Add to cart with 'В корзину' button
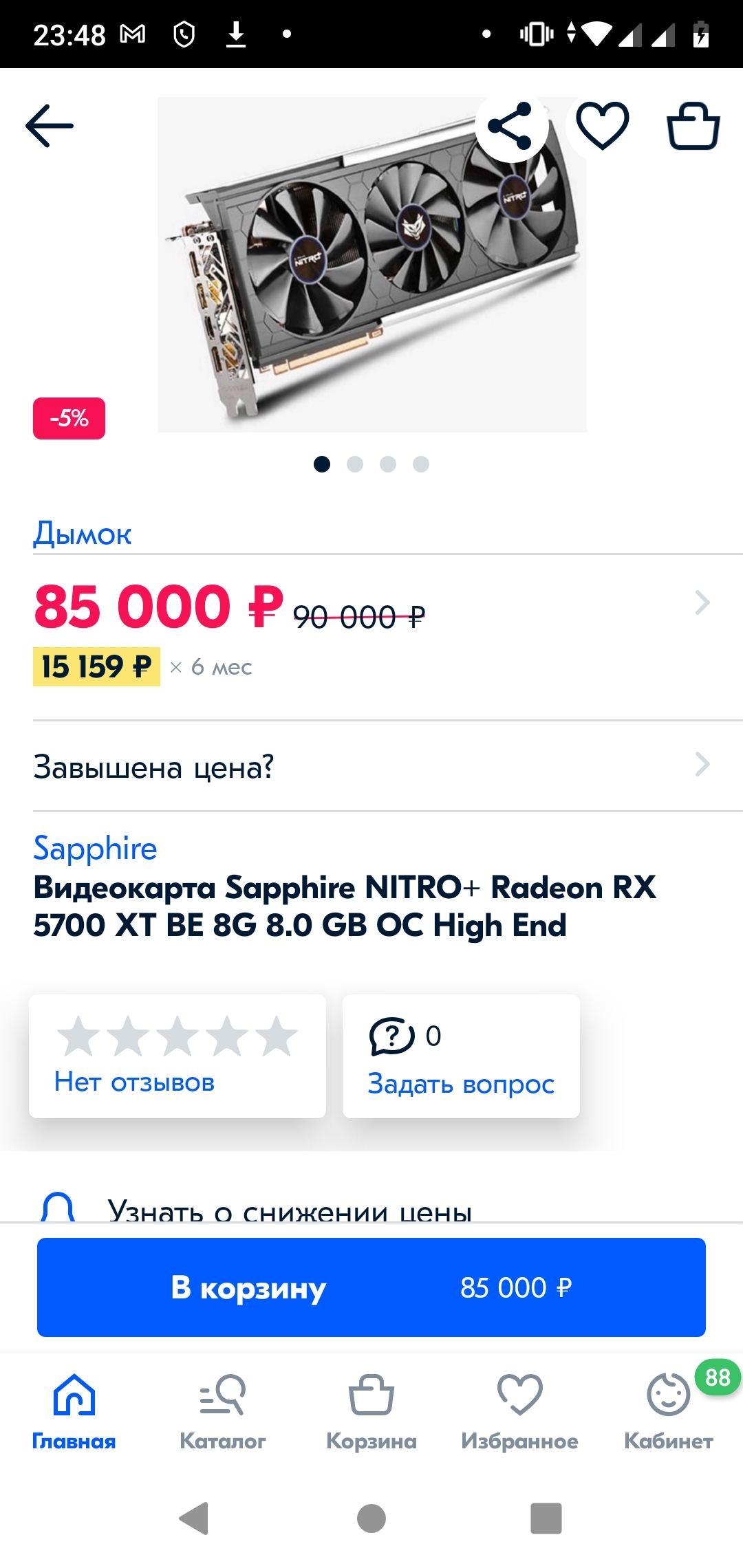Image resolution: width=743 pixels, height=1568 pixels. [371, 1287]
